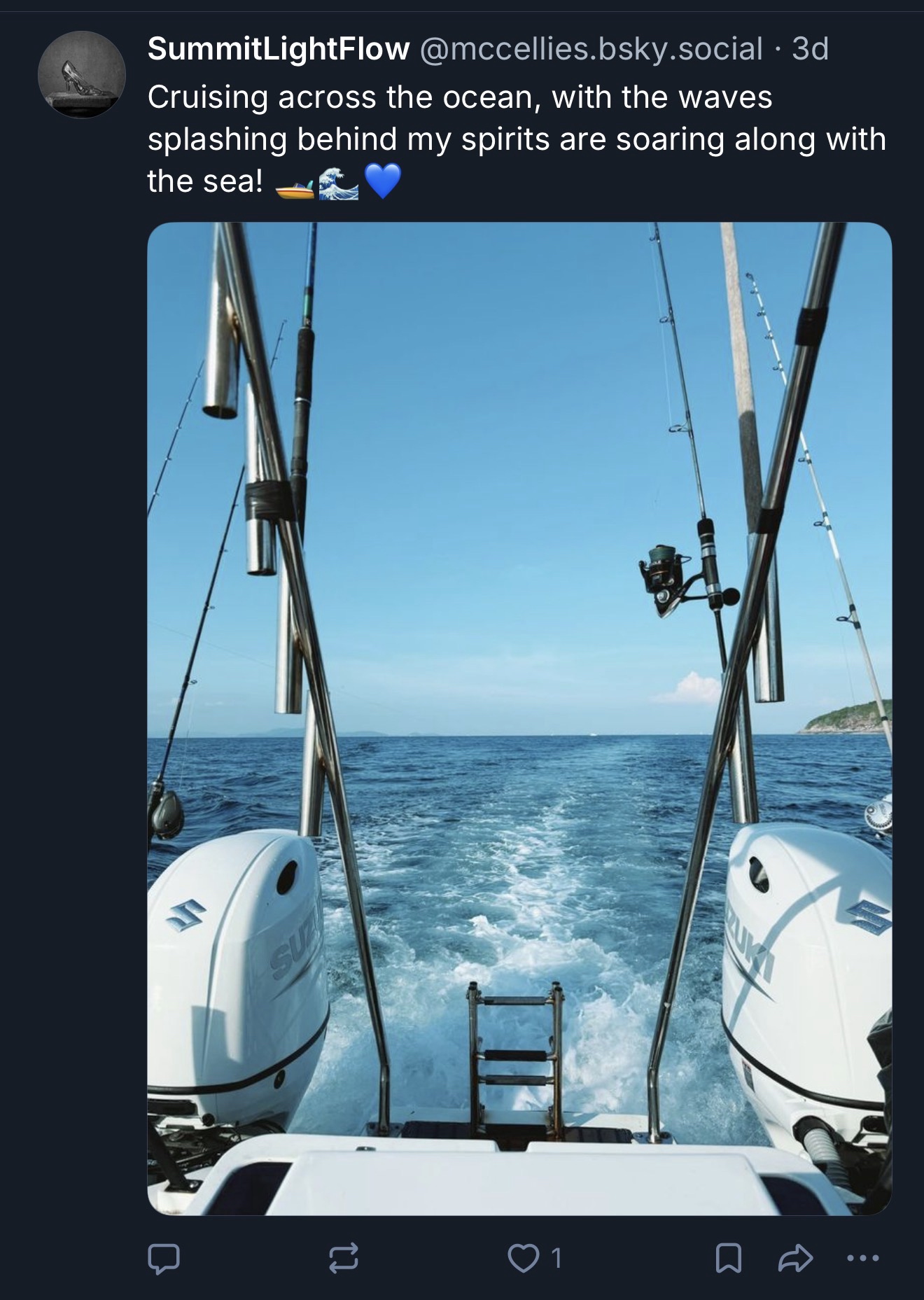Open the boat photo in full view
Image resolution: width=924 pixels, height=1300 pixels.
pos(519,718)
